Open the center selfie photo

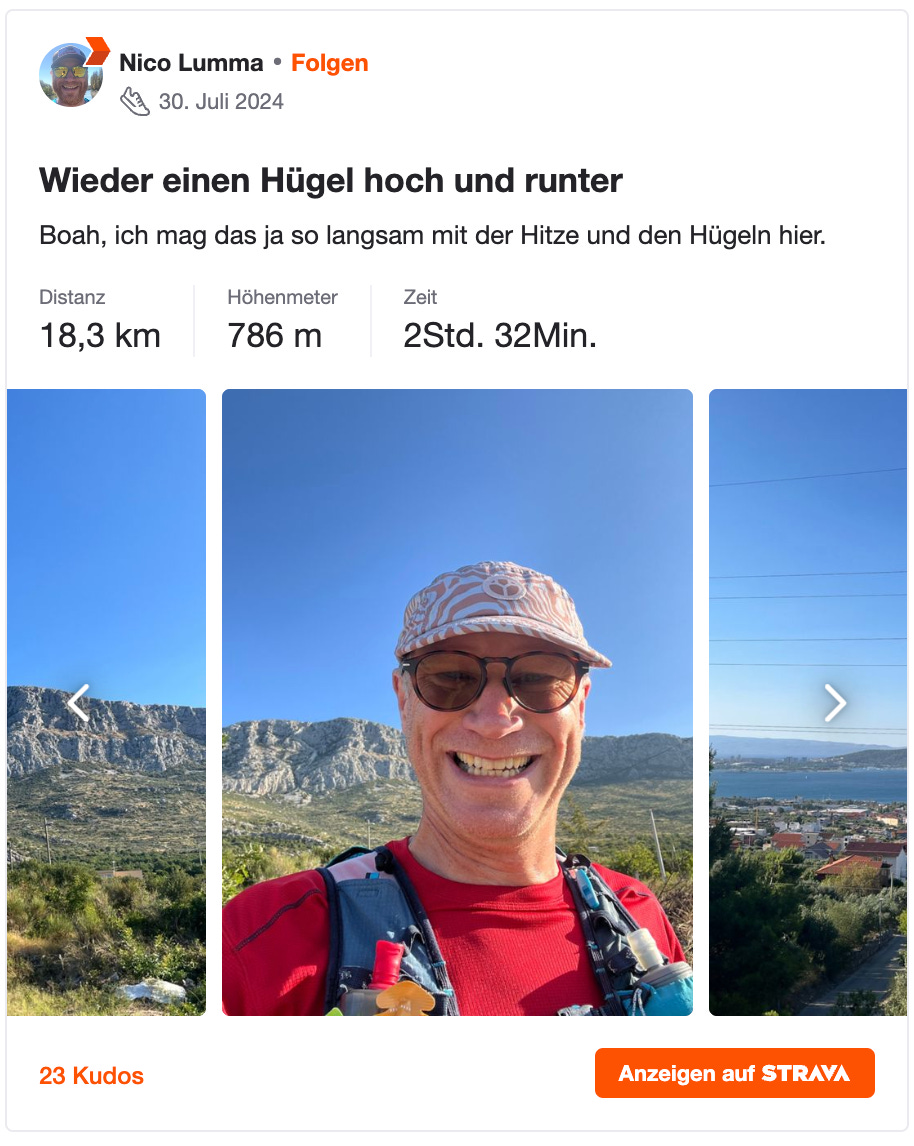pyautogui.click(x=457, y=702)
